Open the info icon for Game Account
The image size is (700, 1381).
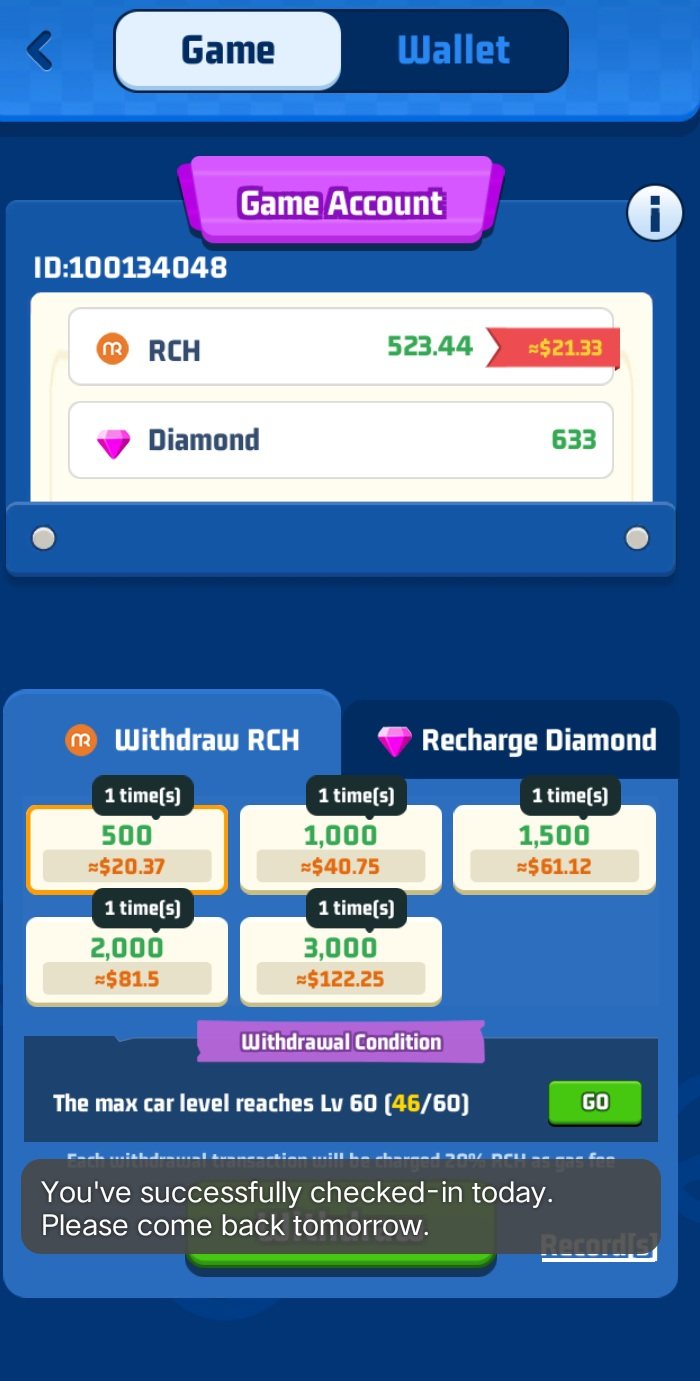point(654,213)
